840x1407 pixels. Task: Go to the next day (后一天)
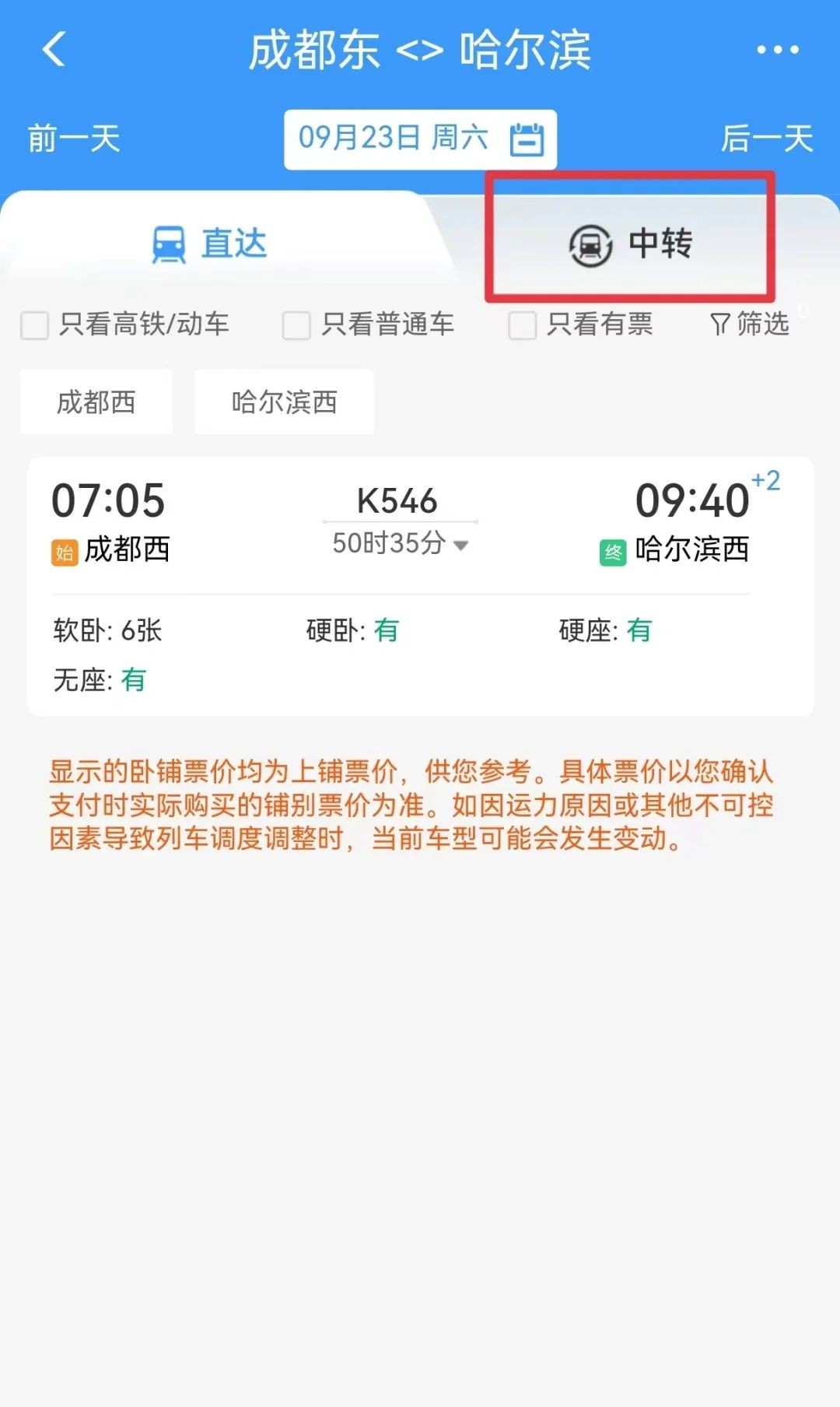(766, 139)
